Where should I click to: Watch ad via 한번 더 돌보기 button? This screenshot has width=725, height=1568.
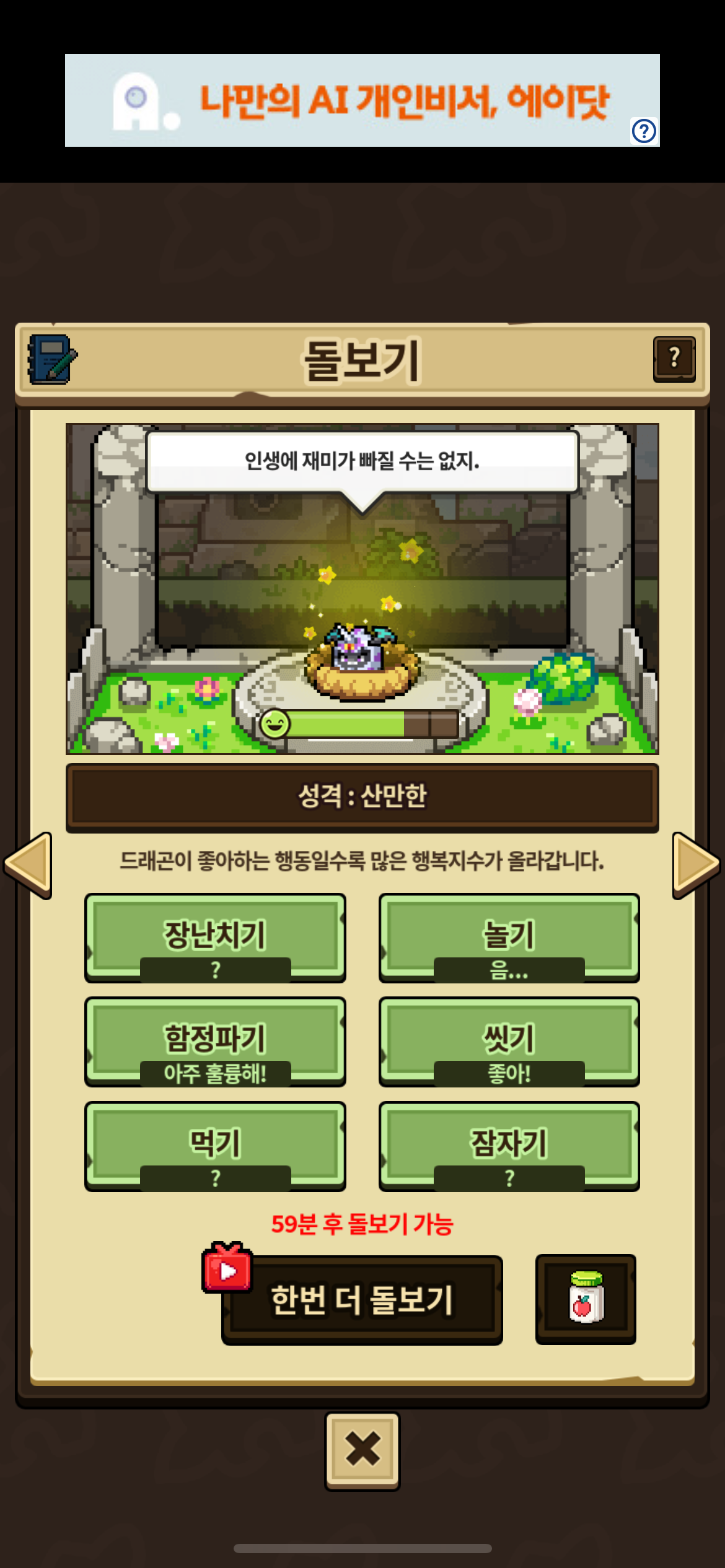(362, 1299)
